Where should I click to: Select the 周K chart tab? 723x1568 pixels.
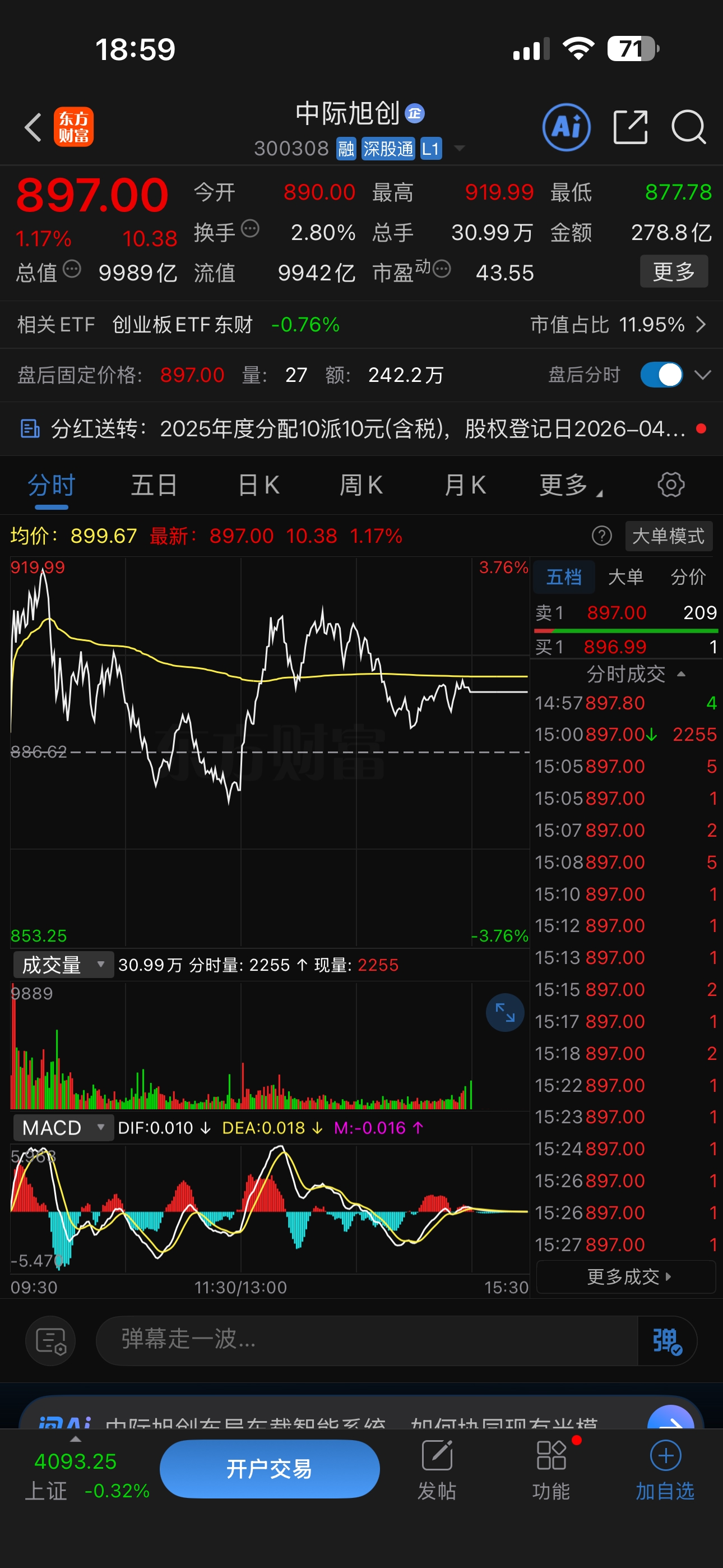click(361, 486)
